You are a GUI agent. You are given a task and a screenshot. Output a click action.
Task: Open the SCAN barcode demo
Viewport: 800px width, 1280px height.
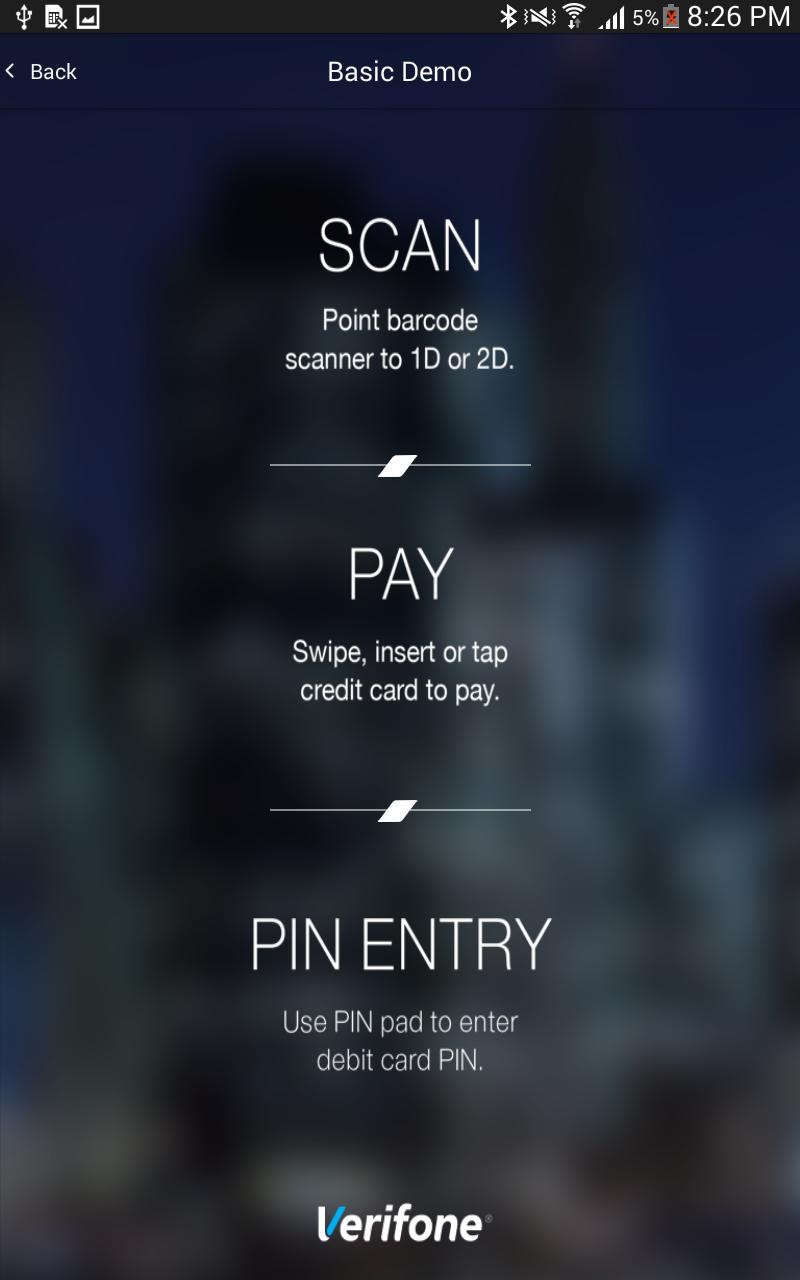pos(400,246)
